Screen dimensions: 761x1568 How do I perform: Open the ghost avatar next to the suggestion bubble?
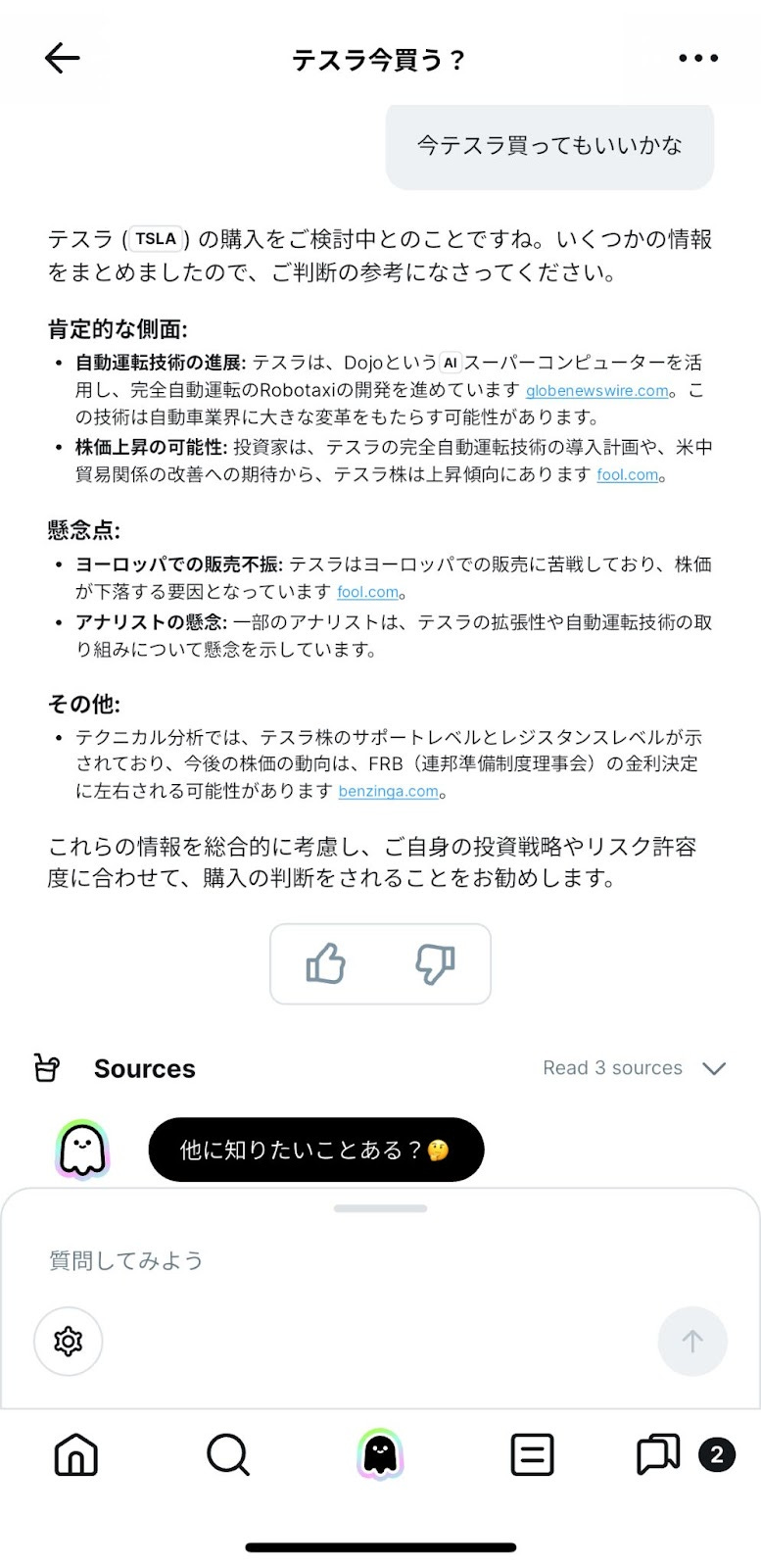pos(82,1150)
